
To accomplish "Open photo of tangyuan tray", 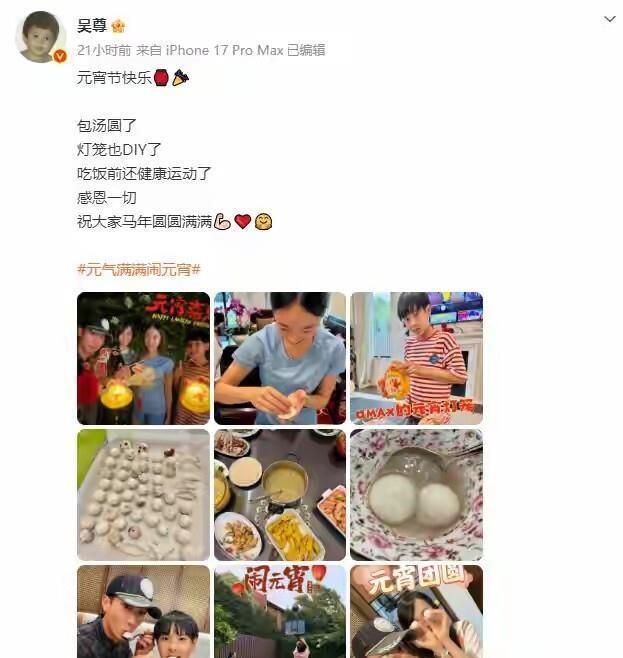I will [x=143, y=495].
